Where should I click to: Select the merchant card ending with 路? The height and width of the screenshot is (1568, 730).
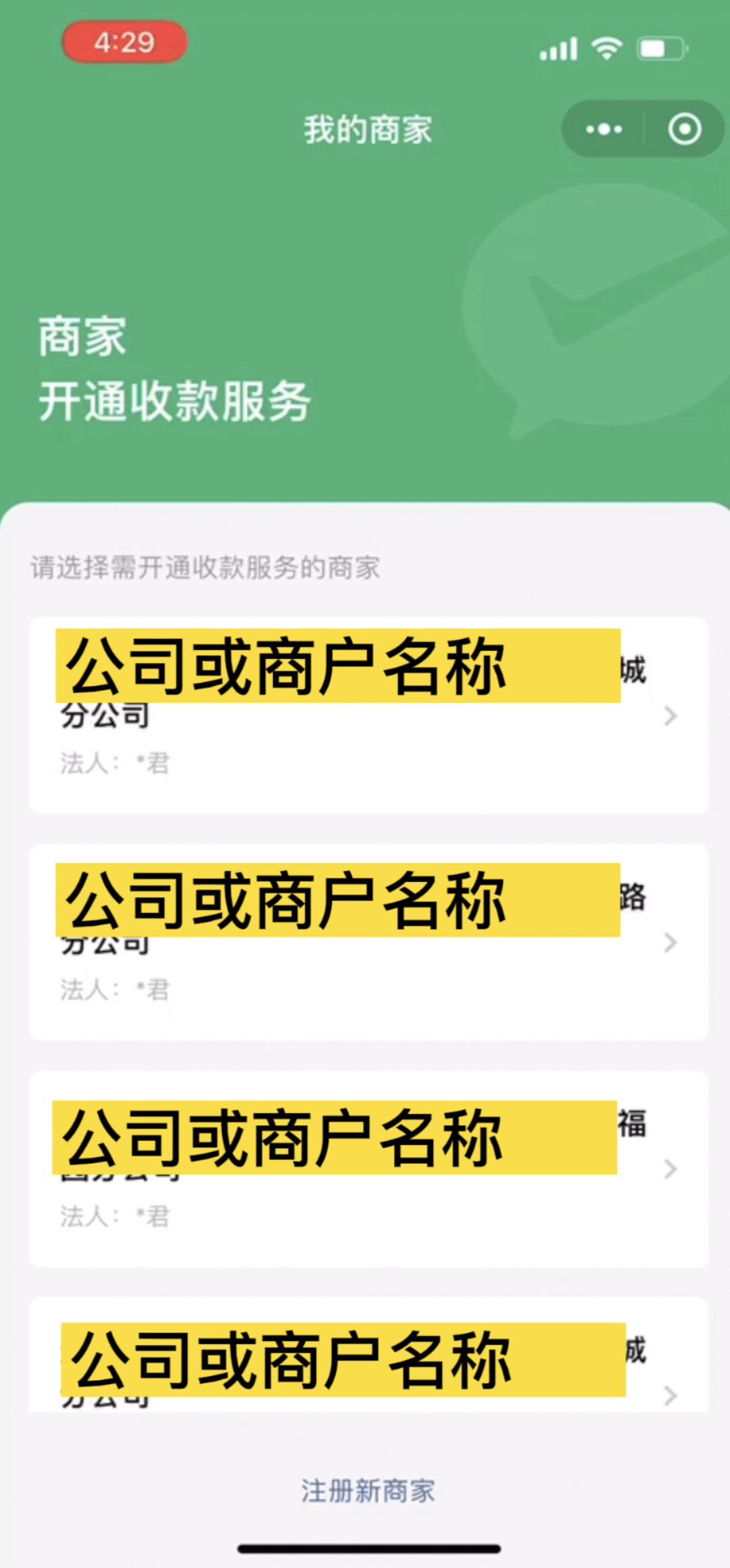pyautogui.click(x=368, y=941)
